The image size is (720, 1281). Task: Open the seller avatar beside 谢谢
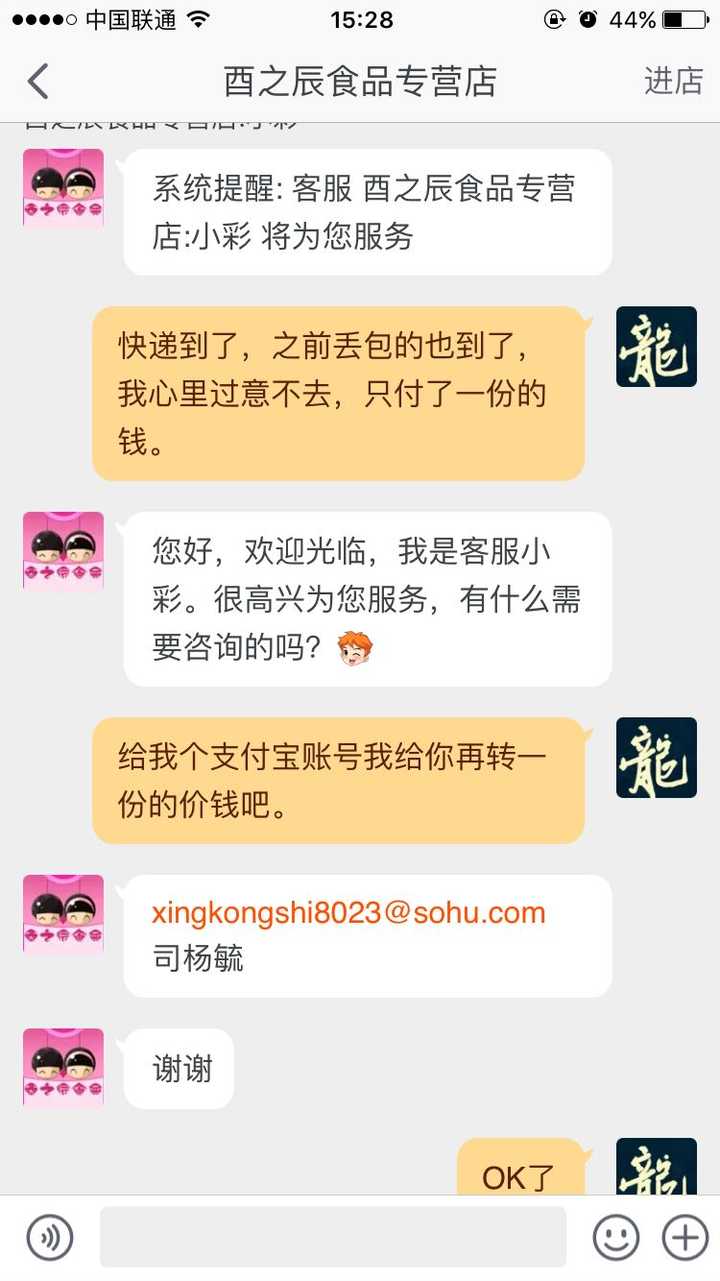click(63, 1068)
